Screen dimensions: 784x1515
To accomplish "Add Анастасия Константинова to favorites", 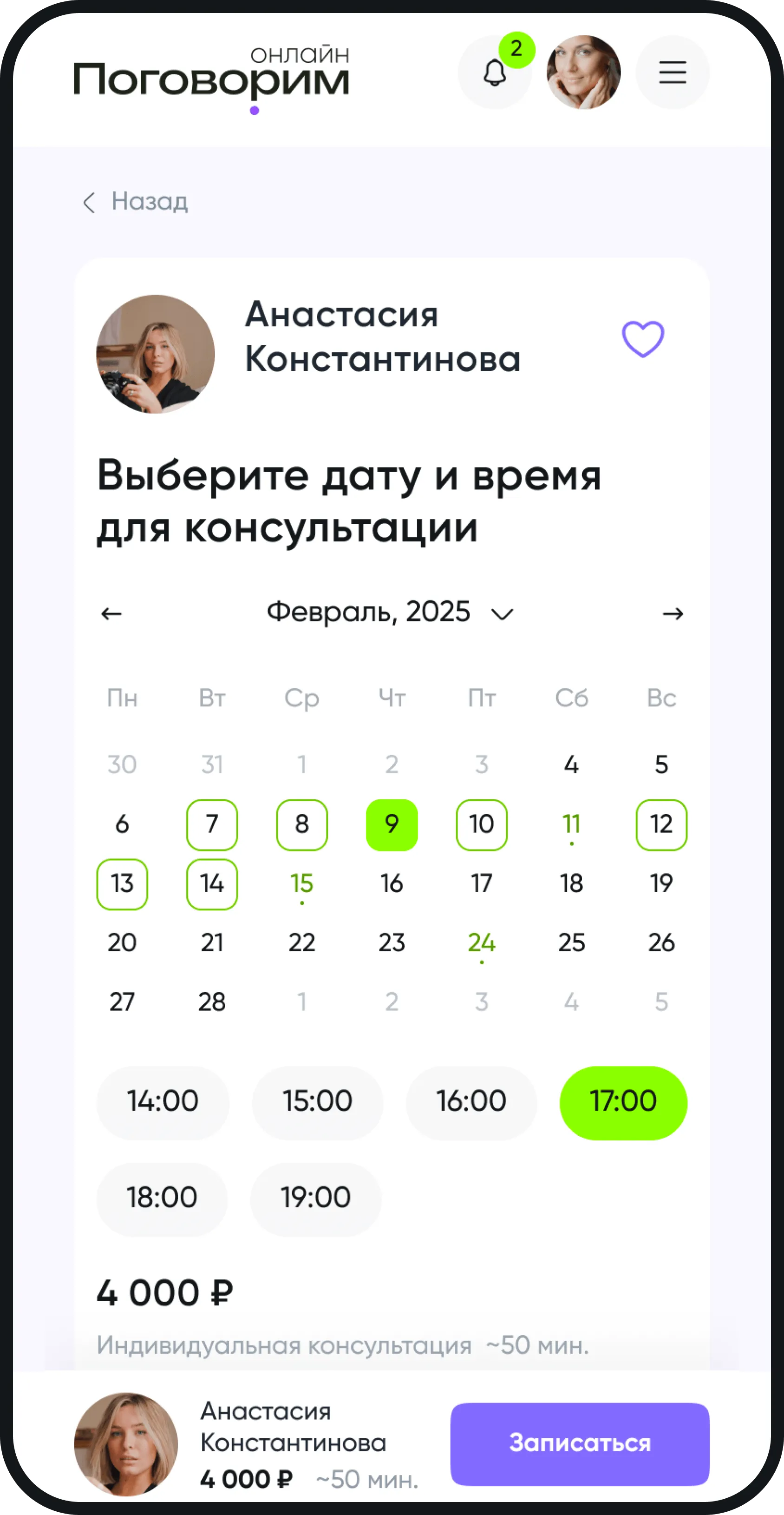I will pos(643,339).
